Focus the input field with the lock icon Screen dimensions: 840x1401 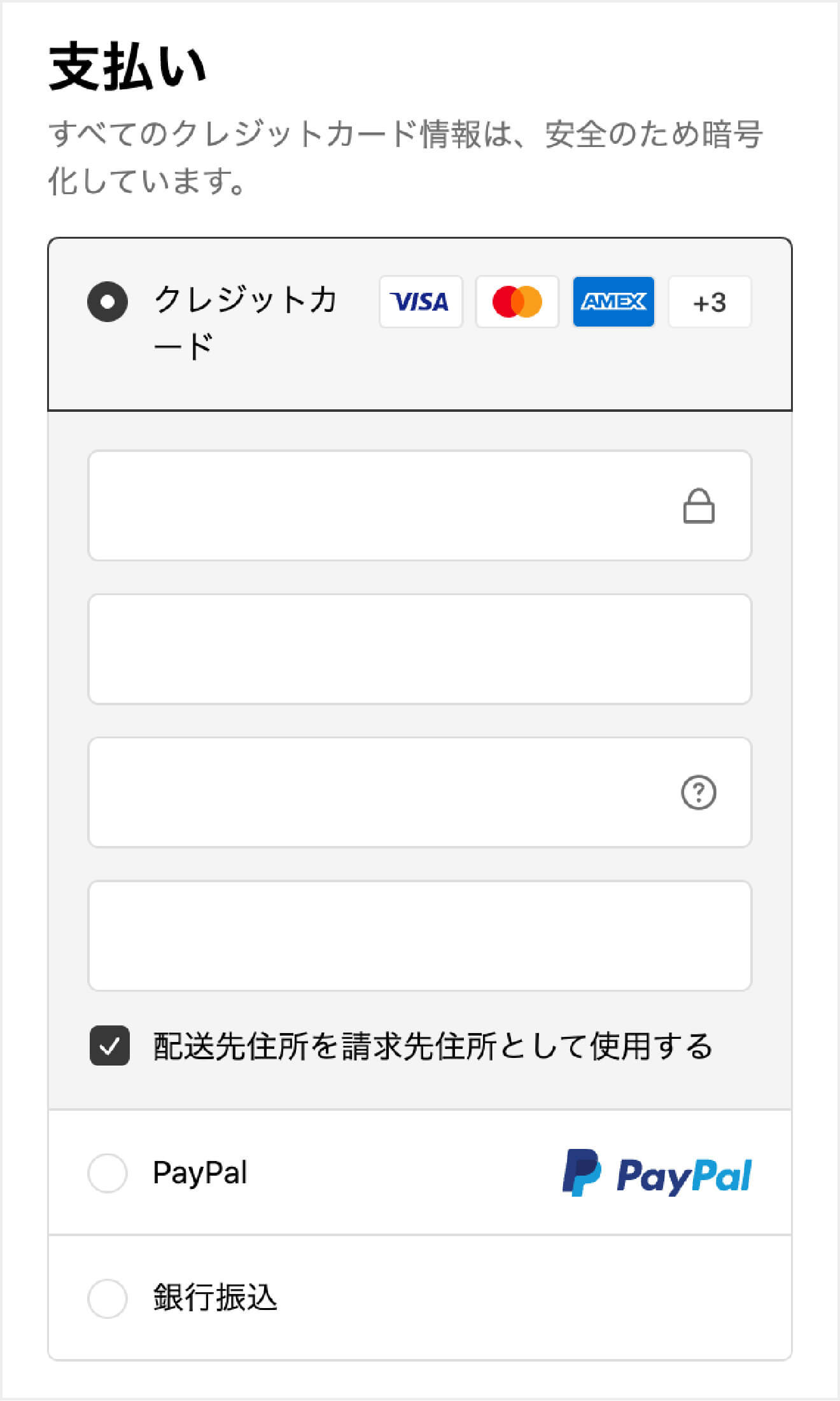[382, 506]
